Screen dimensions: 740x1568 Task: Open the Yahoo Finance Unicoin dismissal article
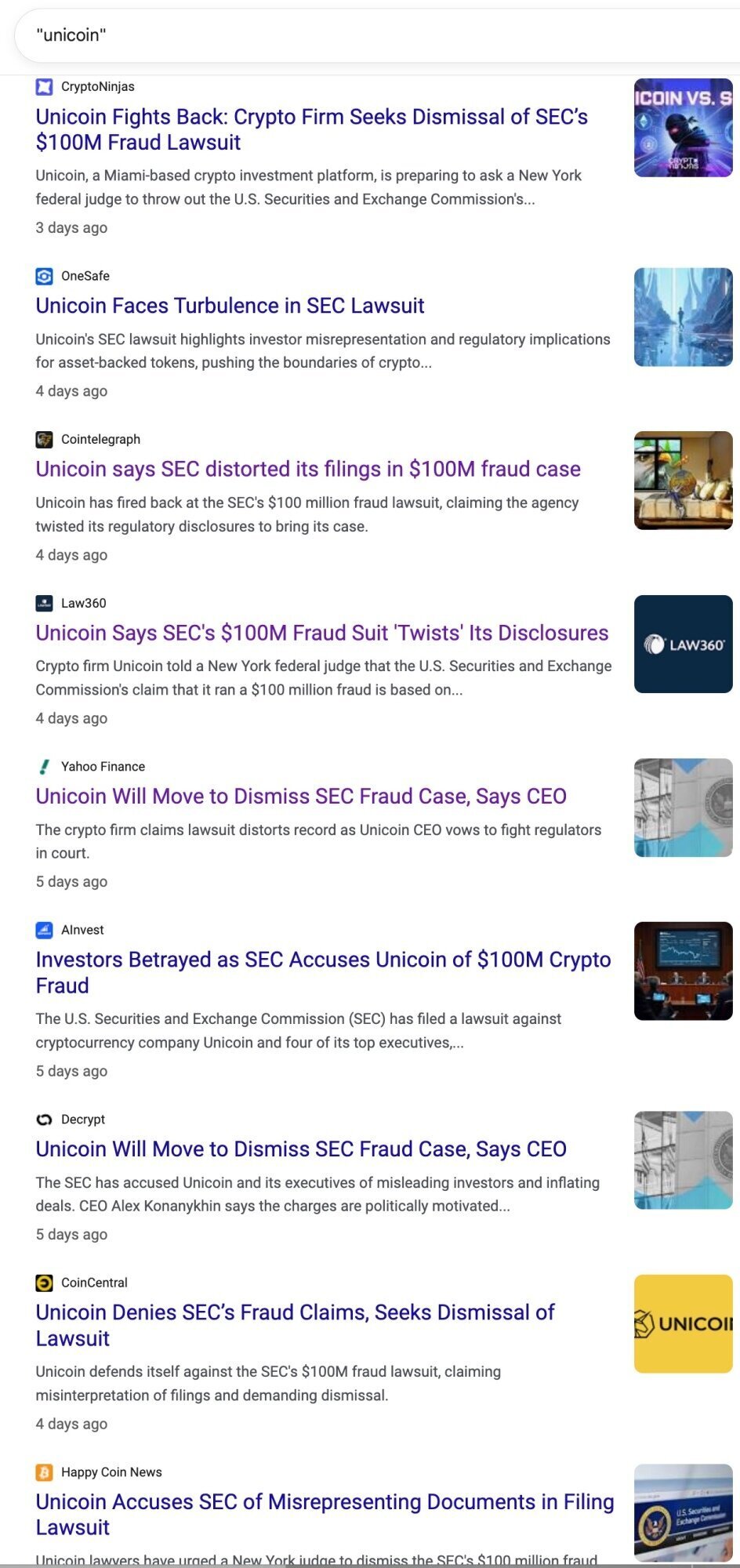301,797
